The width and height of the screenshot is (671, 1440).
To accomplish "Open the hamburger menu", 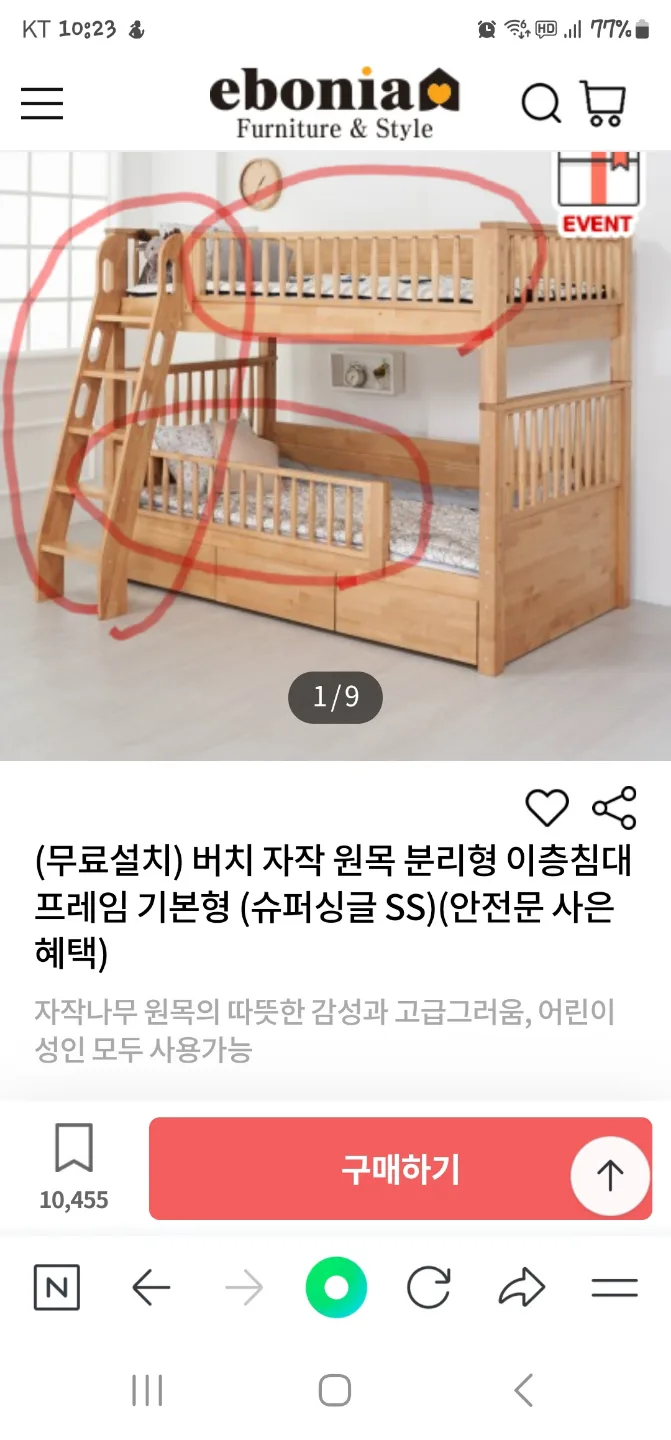I will point(42,103).
